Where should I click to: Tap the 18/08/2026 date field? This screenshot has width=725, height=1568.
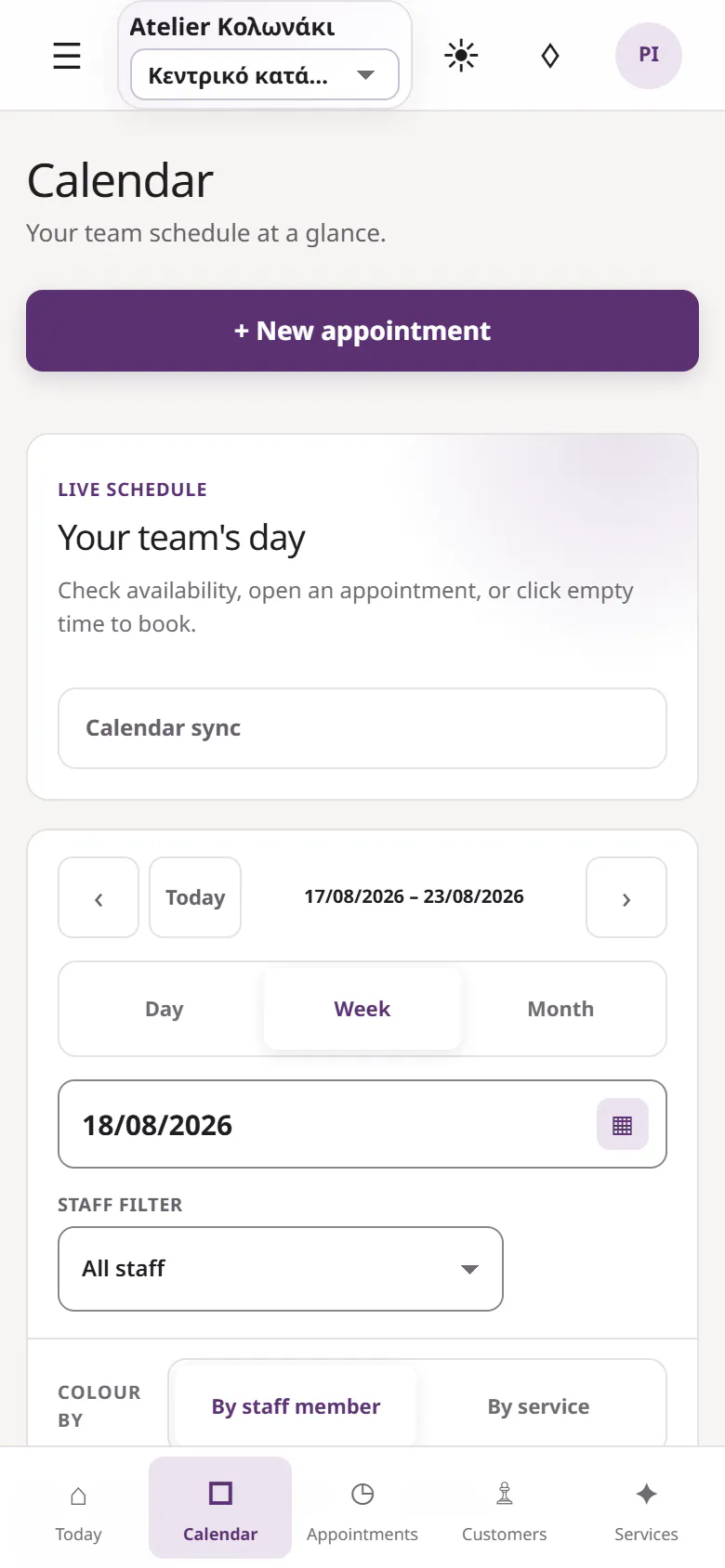tap(362, 1124)
